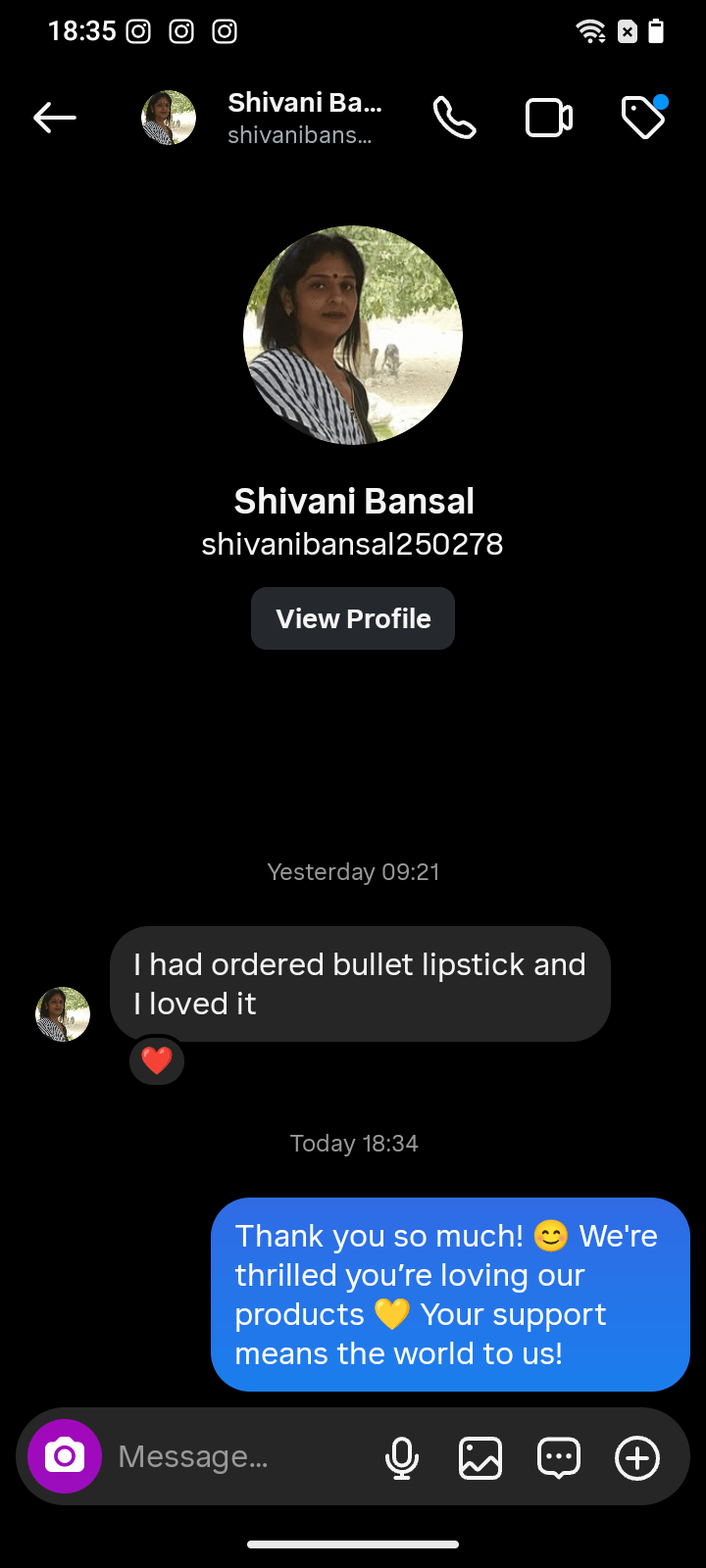Viewport: 706px width, 1568px height.
Task: Tap Shivani's avatar beside her message
Action: pyautogui.click(x=63, y=1014)
